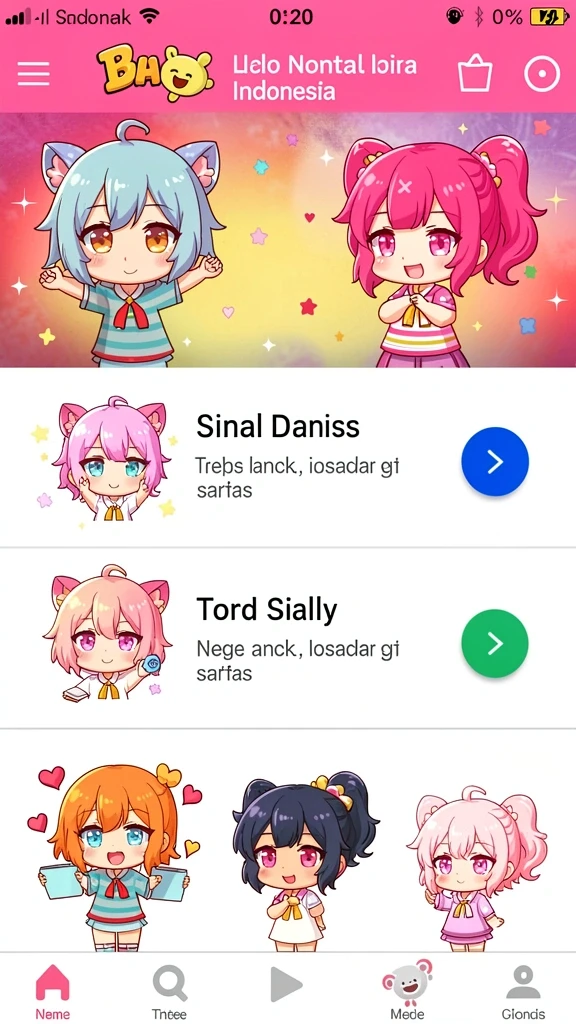
Task: Tap the blue arrow next to Sinal Daniss
Action: (x=495, y=462)
